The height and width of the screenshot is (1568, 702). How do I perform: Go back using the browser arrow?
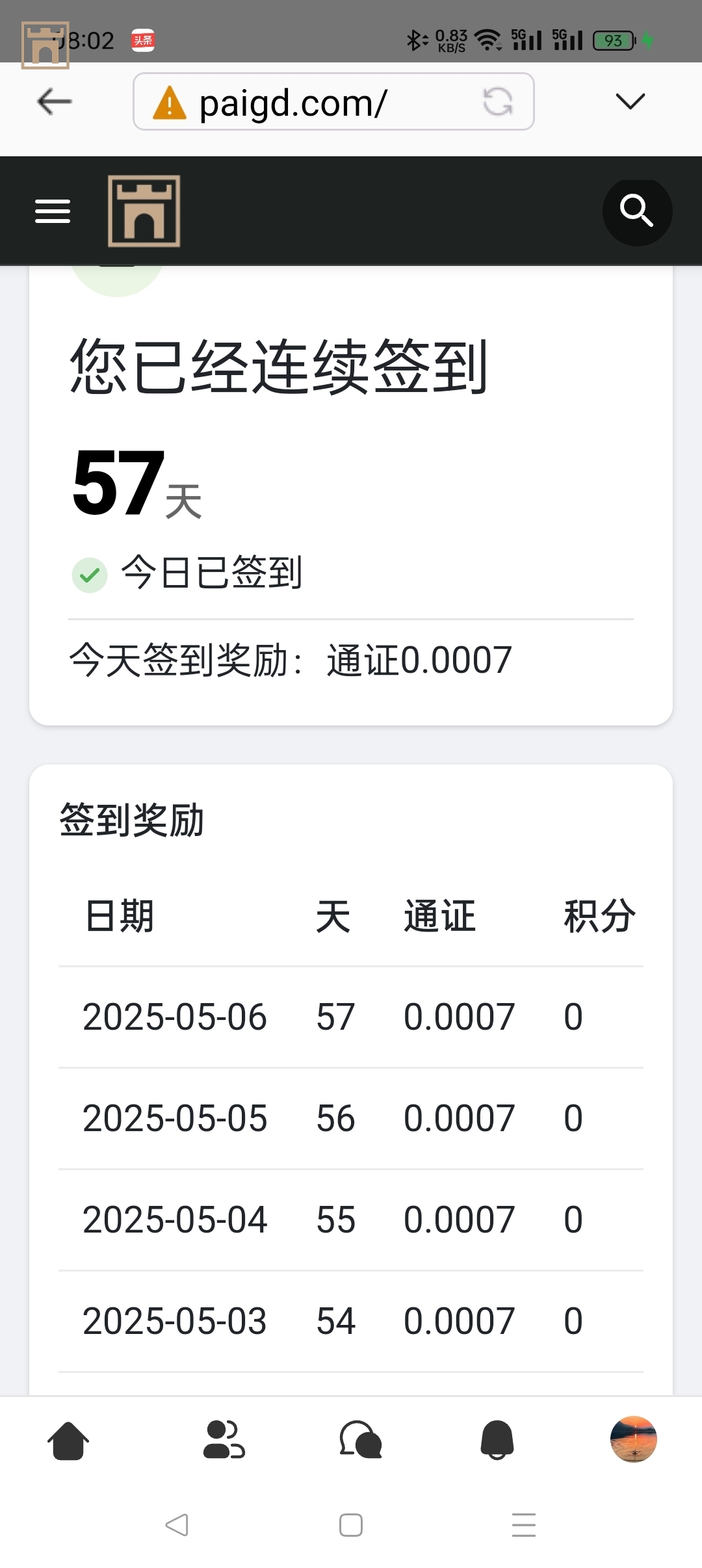(x=55, y=101)
